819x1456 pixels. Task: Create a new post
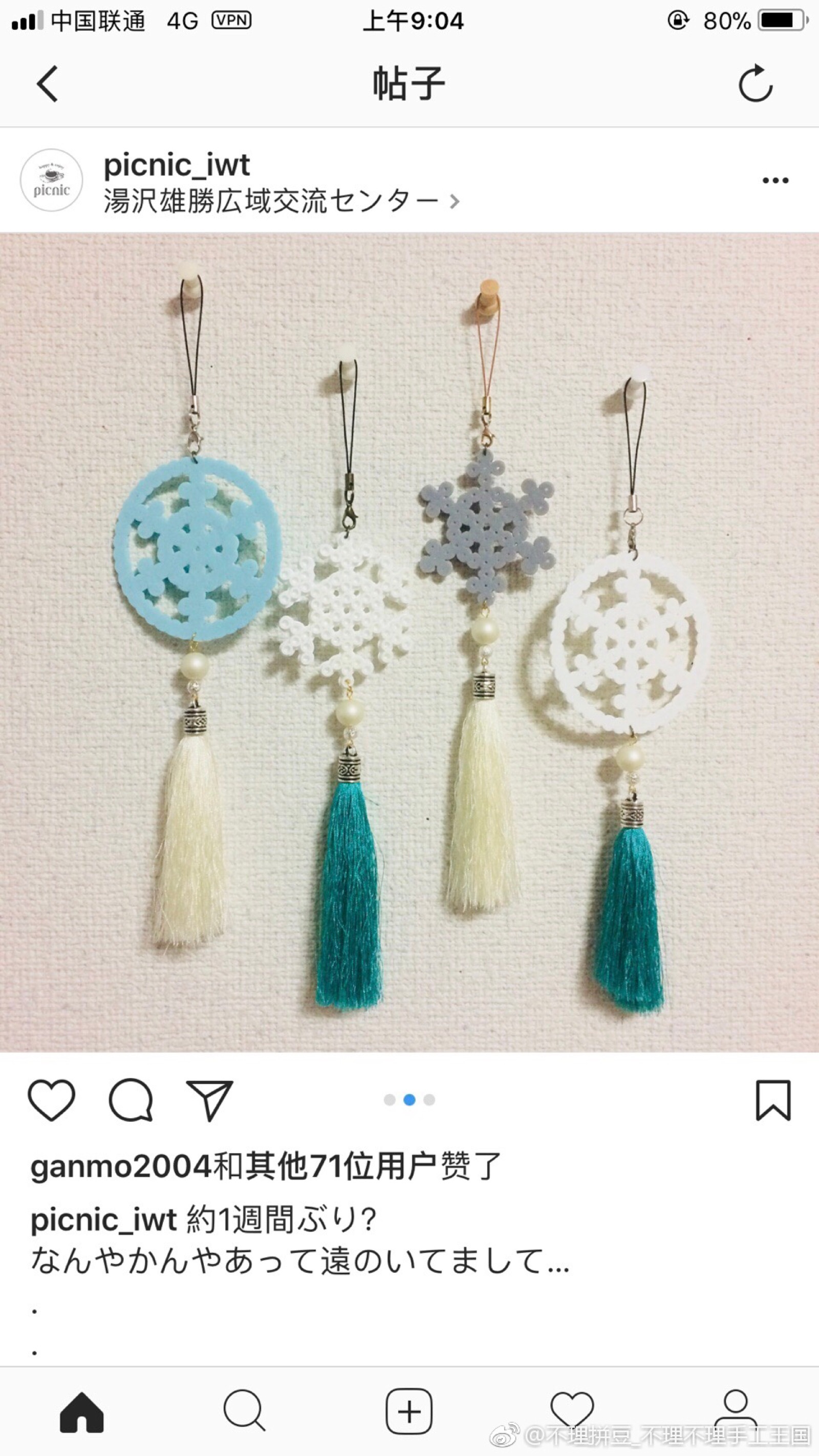click(x=408, y=1412)
